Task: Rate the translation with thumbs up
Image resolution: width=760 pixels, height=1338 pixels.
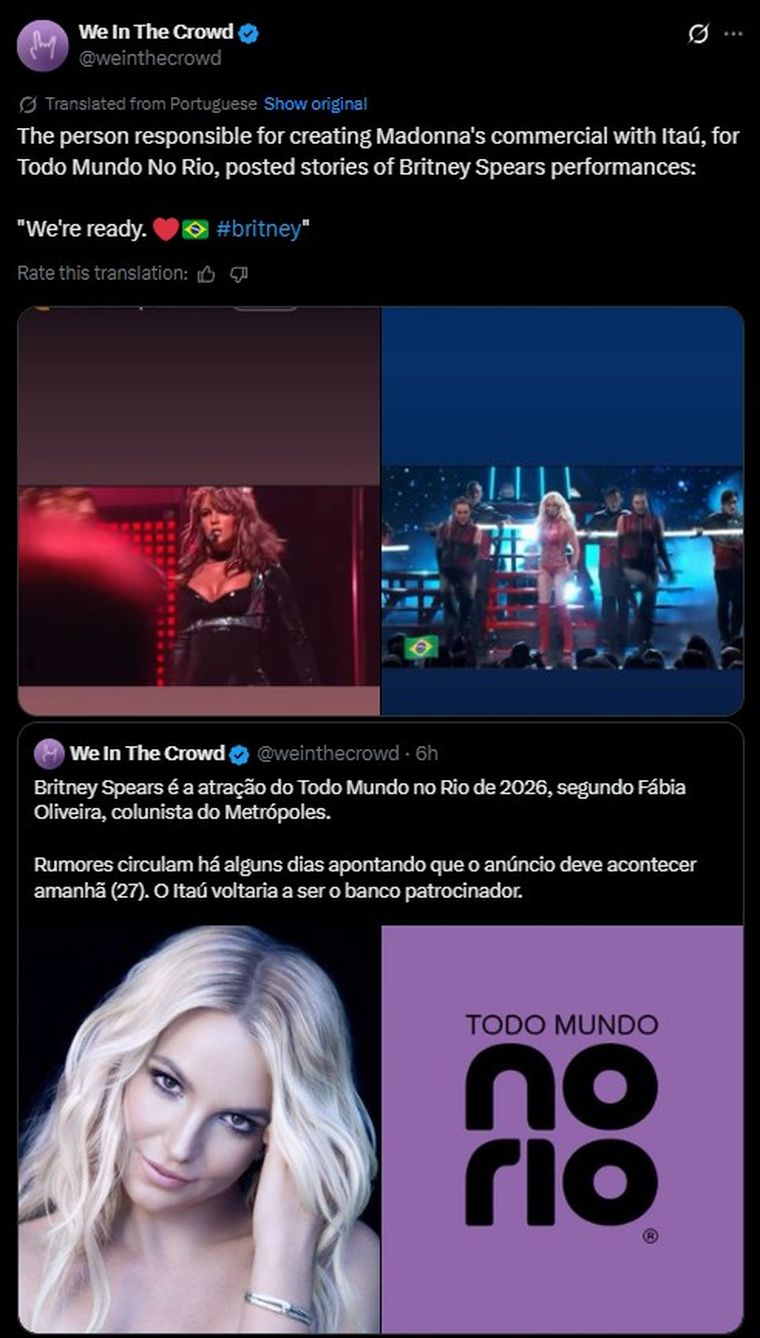Action: (208, 271)
